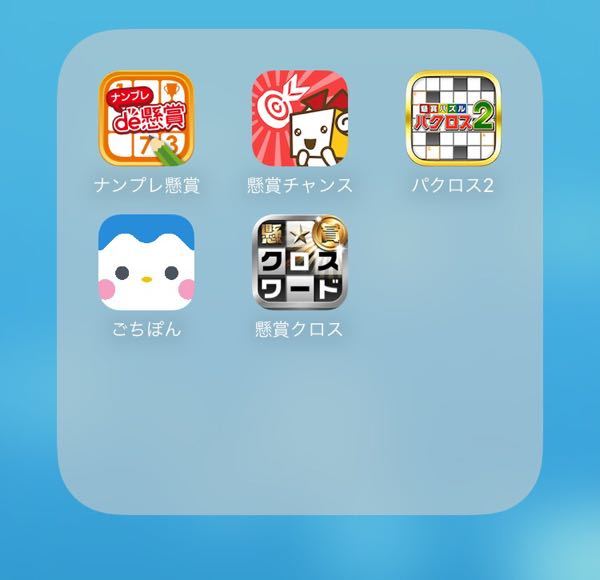Open the パクロス2 puzzle app
Screen dimensions: 600x580
point(453,118)
